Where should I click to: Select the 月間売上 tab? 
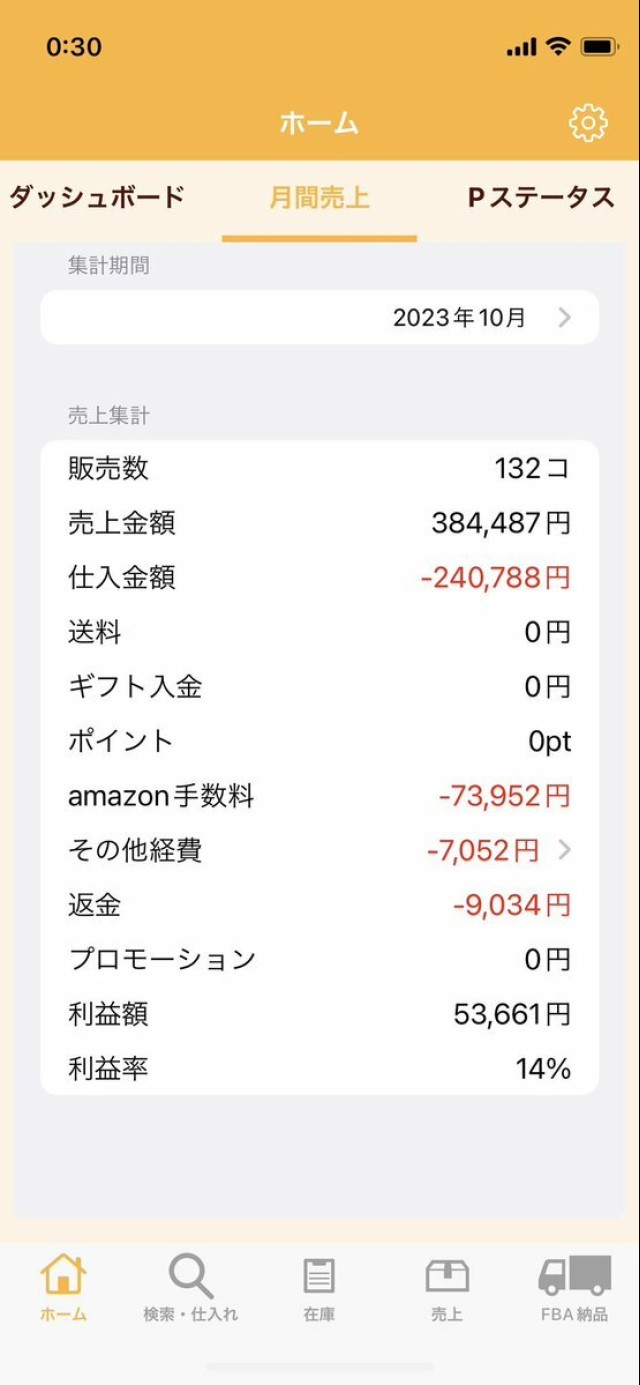click(x=319, y=198)
